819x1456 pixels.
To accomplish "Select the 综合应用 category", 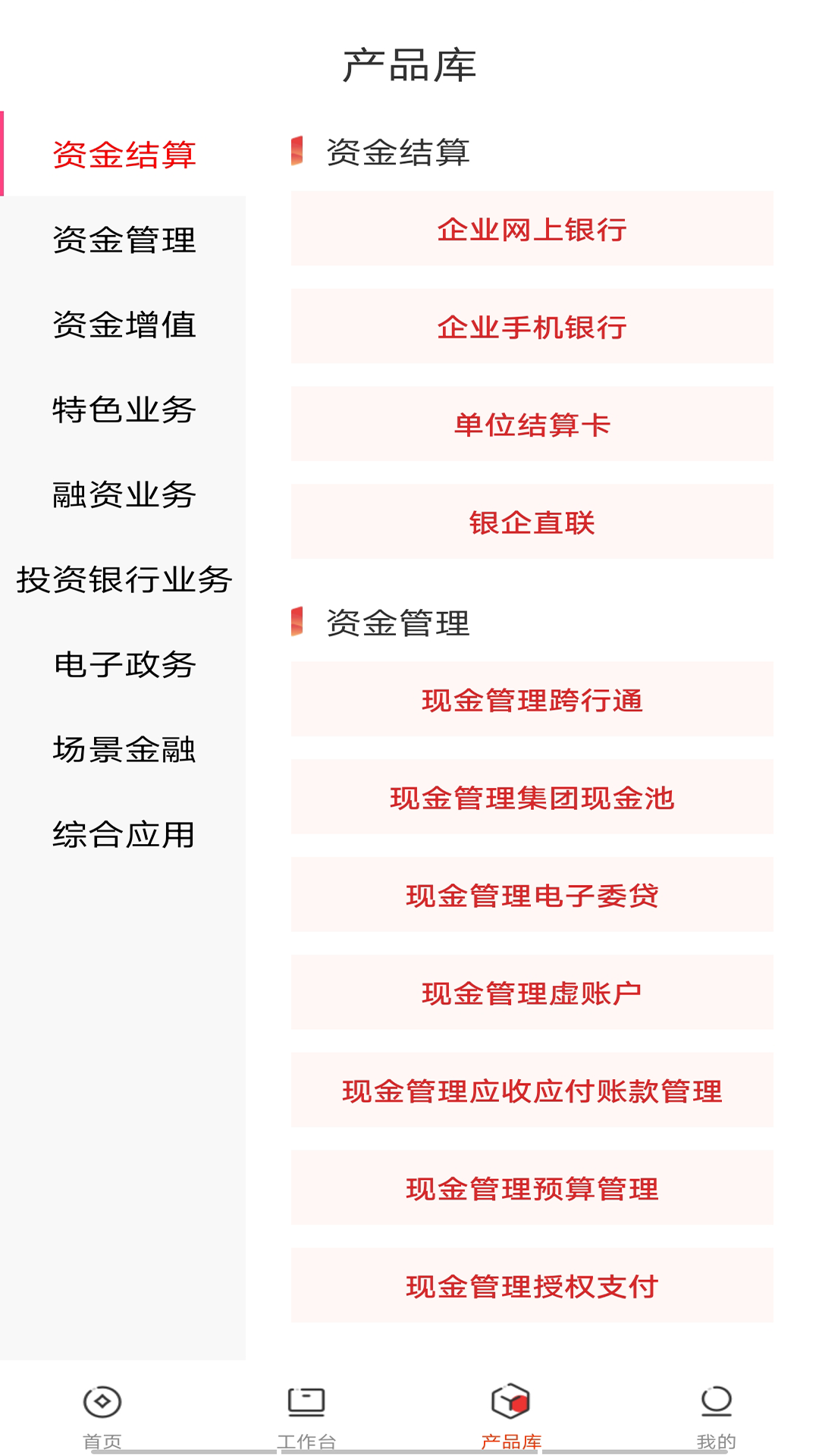I will (x=124, y=836).
